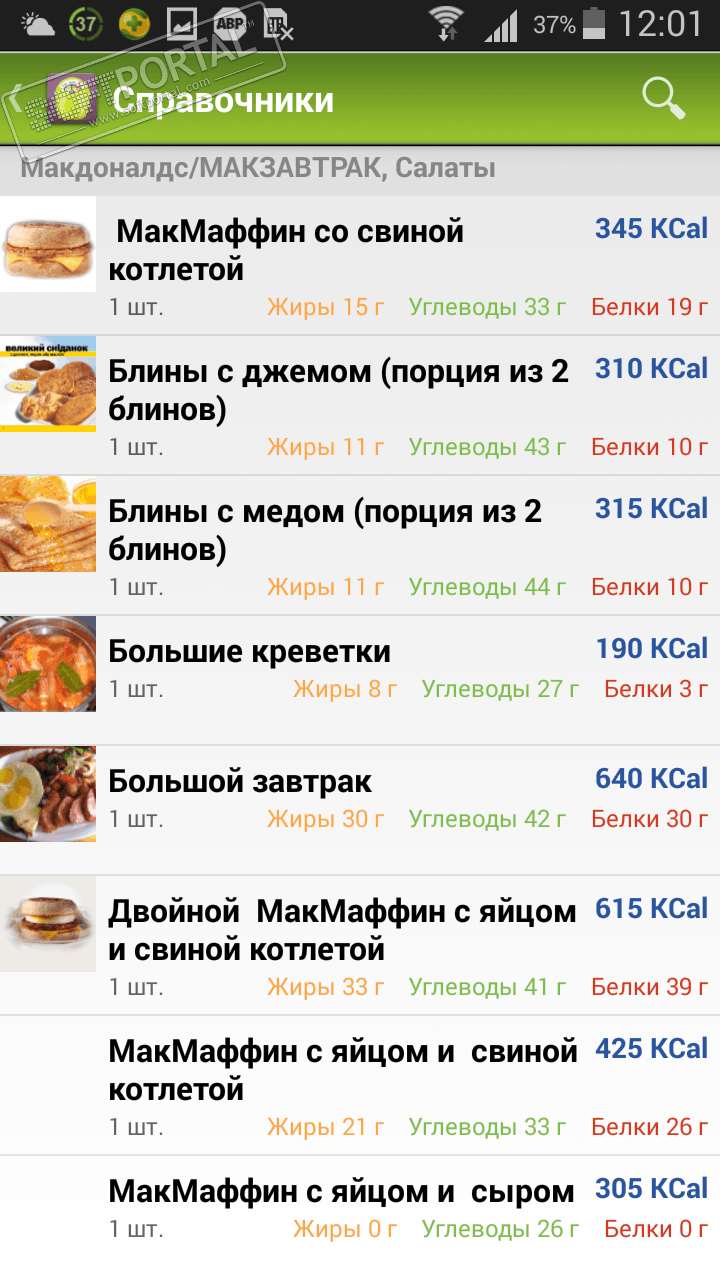Go back via the Справочники app icon
The image size is (720, 1280).
pos(68,100)
